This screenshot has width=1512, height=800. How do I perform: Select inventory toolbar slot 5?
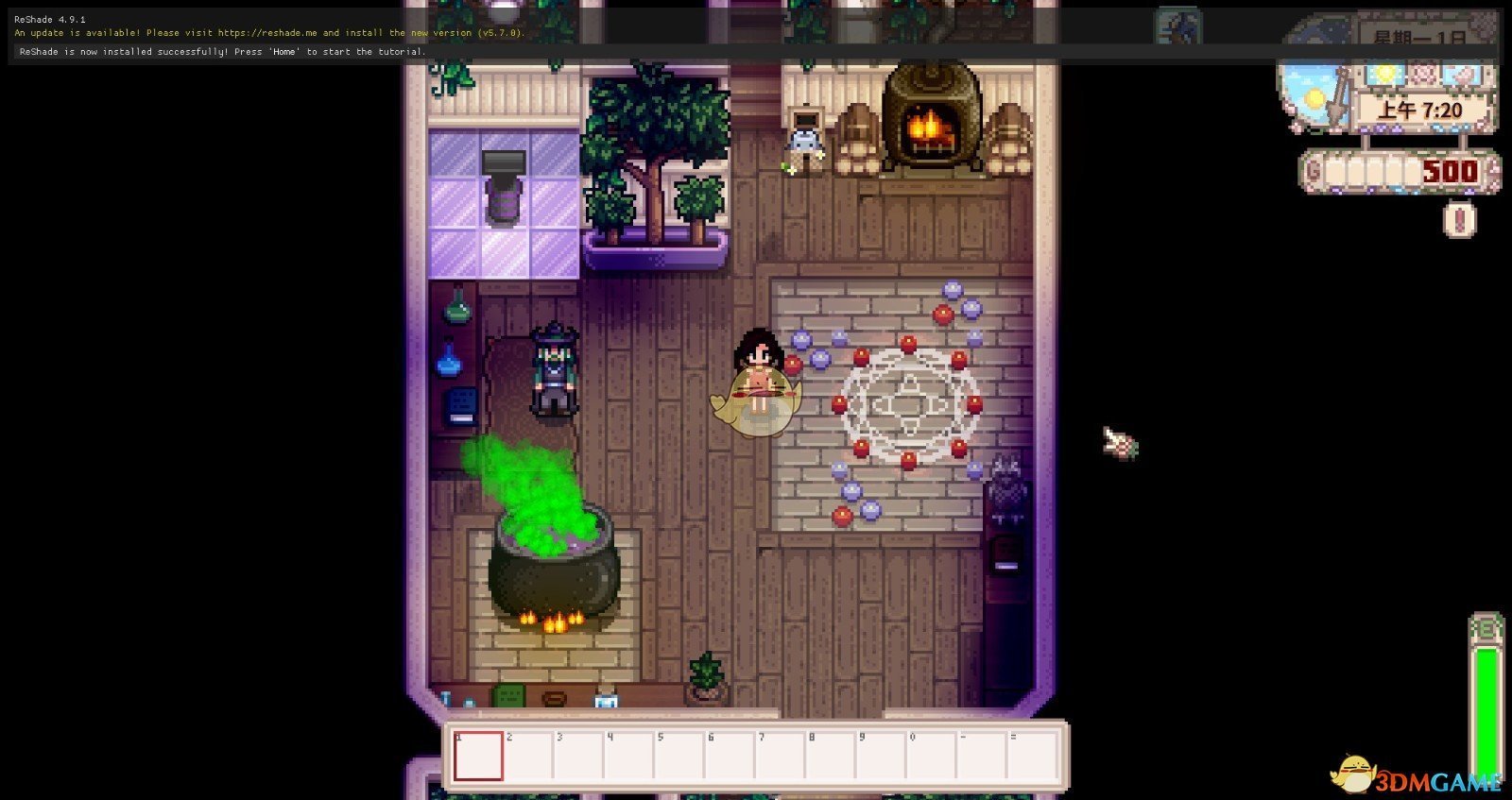coord(680,756)
